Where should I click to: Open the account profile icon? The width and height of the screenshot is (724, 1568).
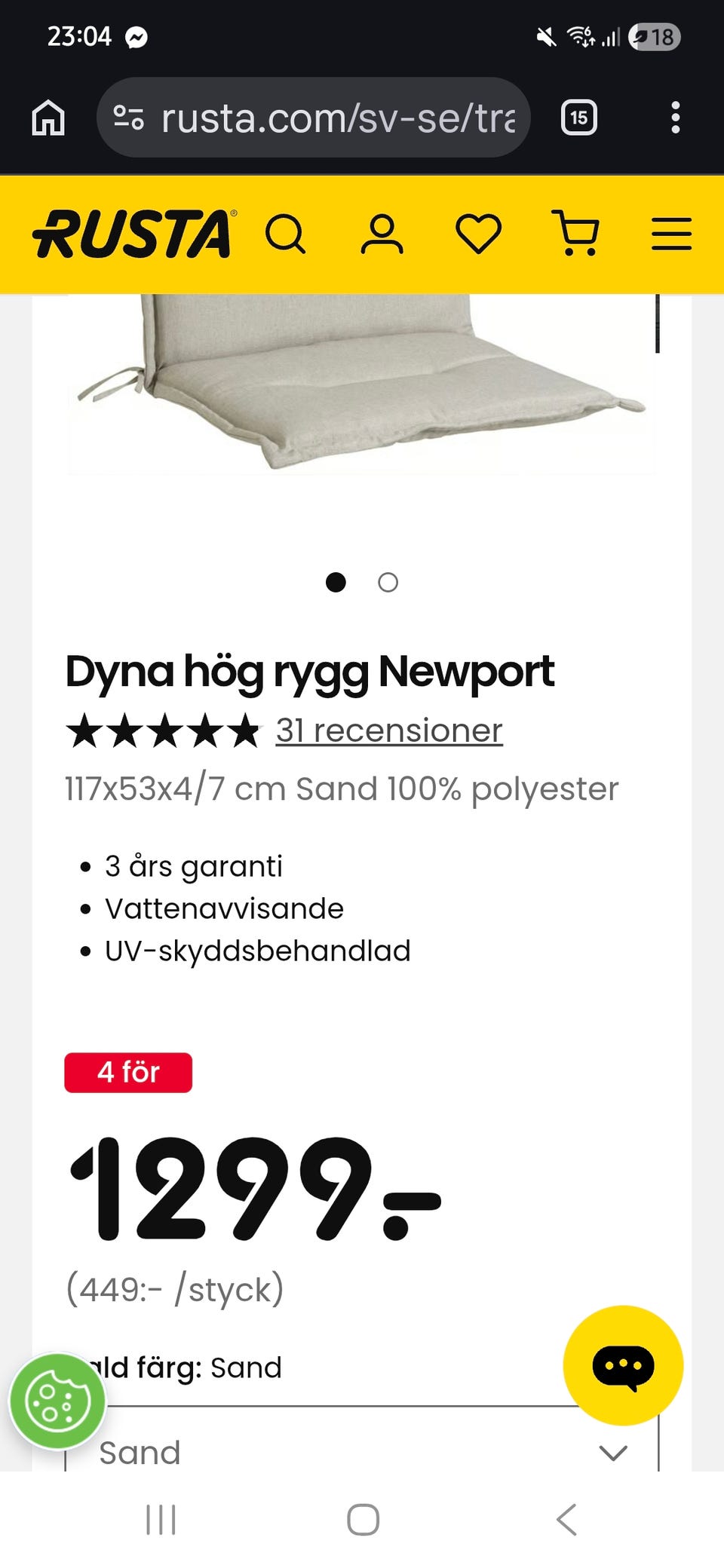382,234
